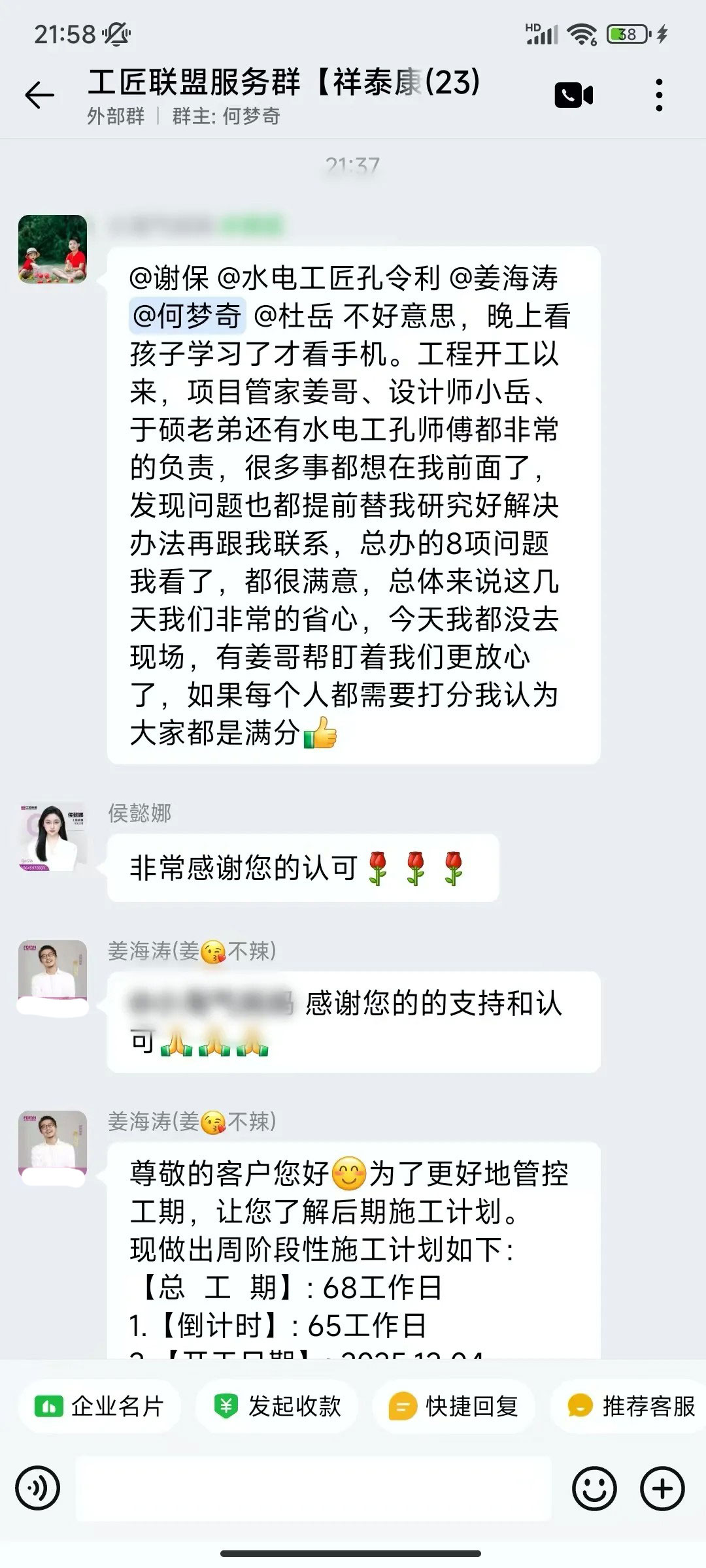Start a group voice/video call

573,95
